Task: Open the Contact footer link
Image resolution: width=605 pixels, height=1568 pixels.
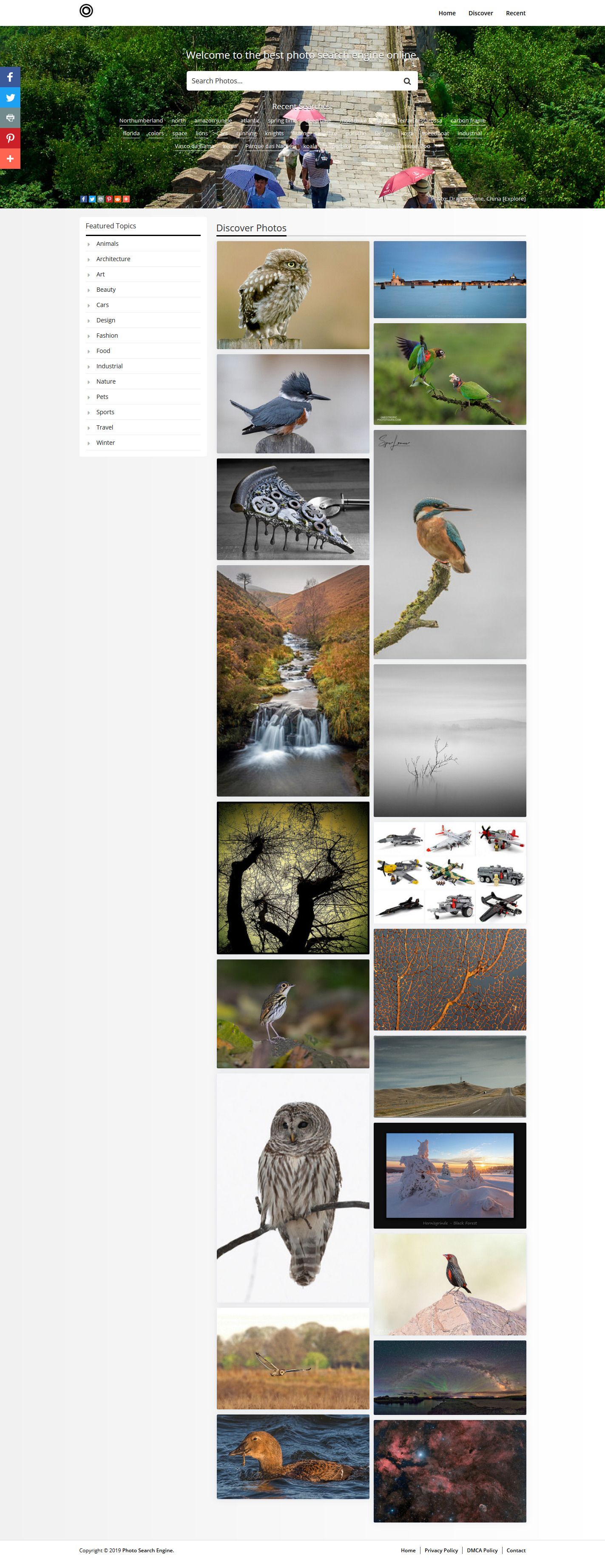Action: (516, 1550)
